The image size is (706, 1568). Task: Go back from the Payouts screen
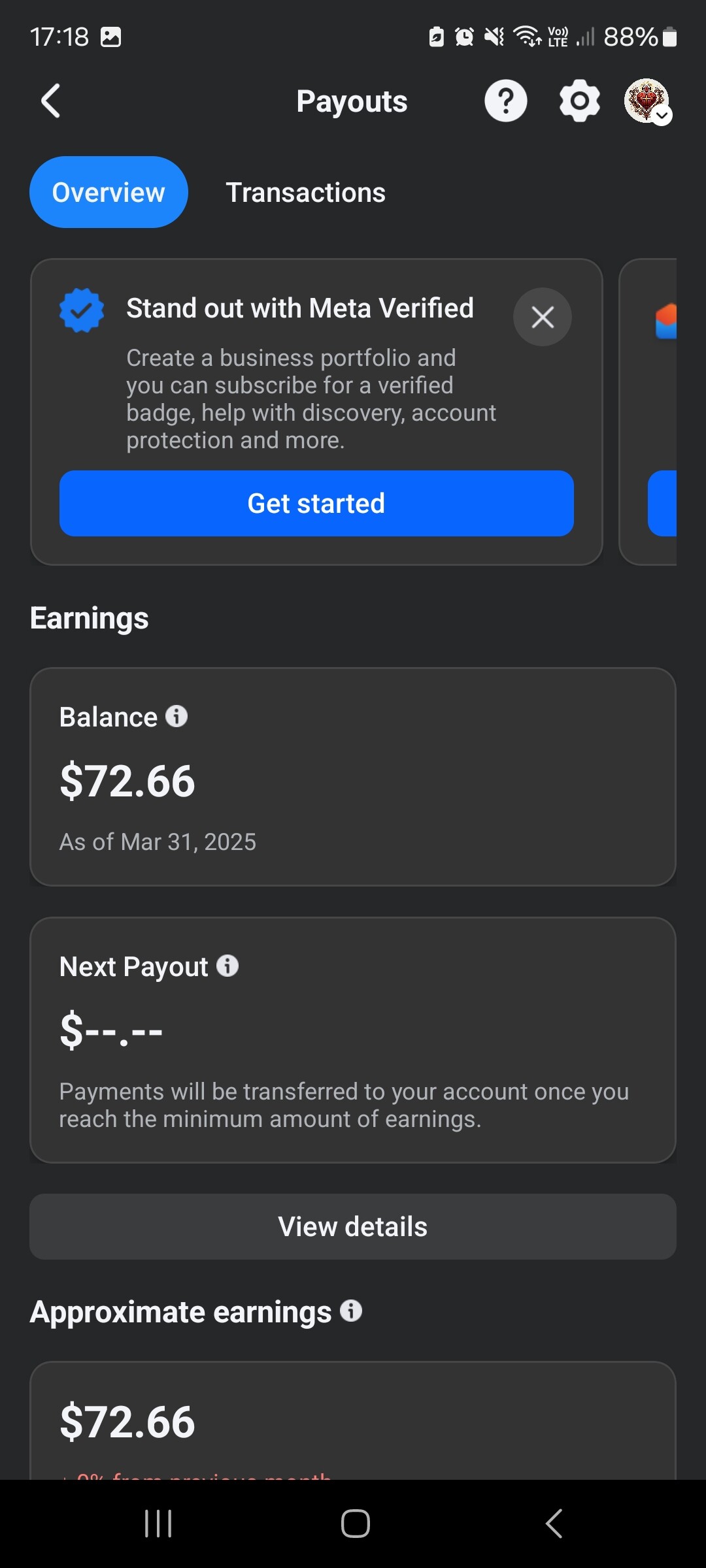tap(50, 101)
